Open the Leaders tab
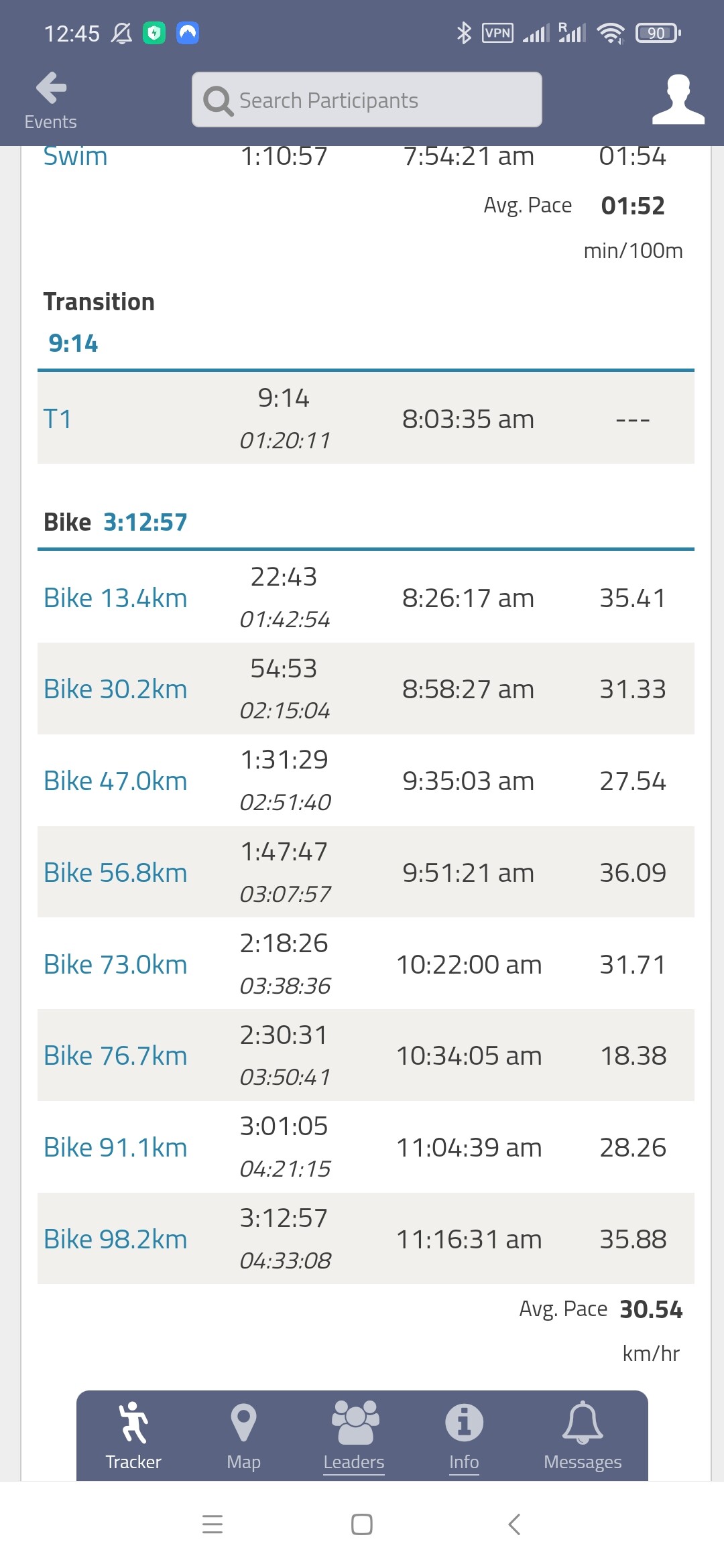 pyautogui.click(x=354, y=1436)
